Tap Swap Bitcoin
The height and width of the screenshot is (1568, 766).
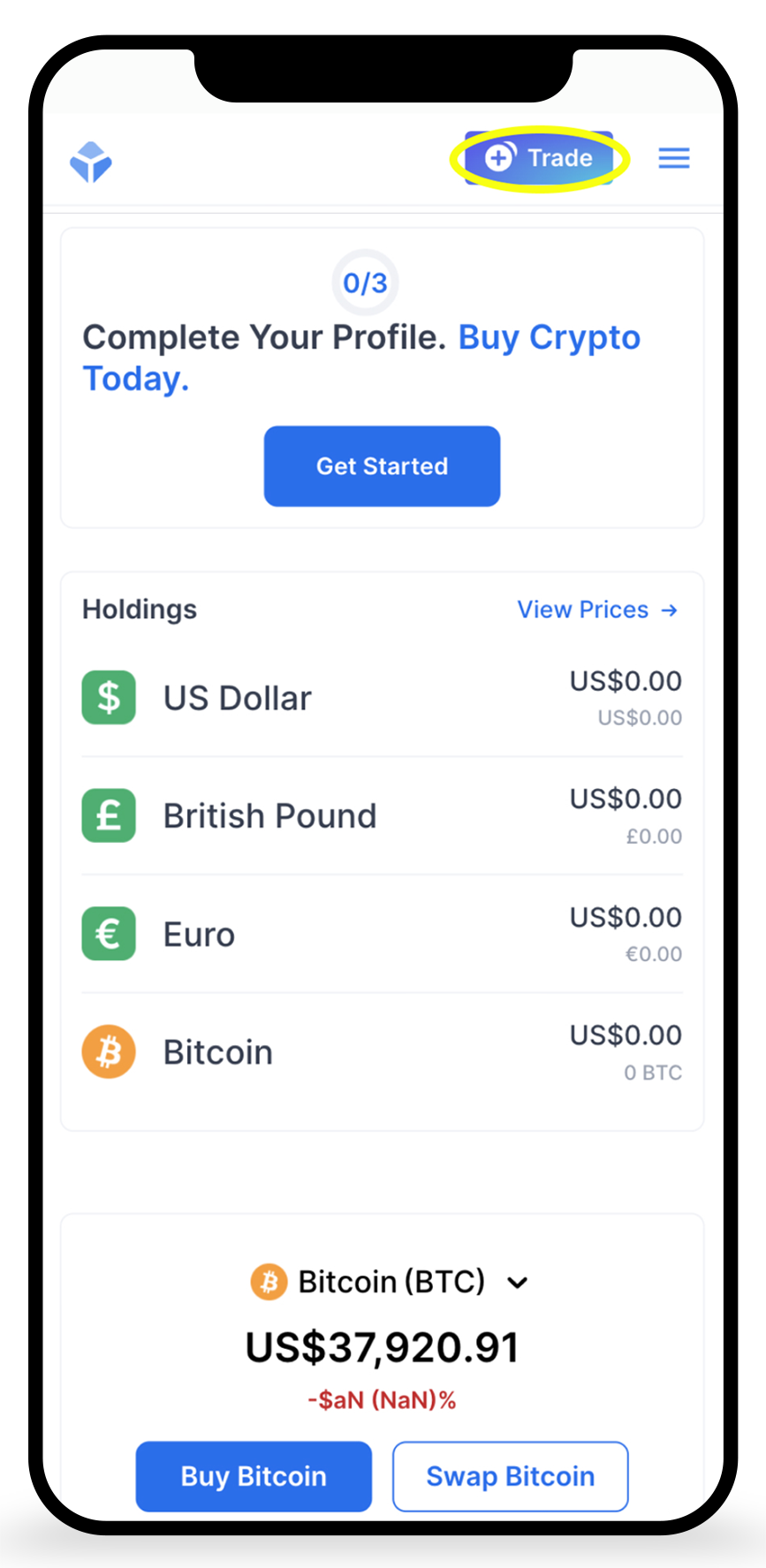[x=510, y=1476]
